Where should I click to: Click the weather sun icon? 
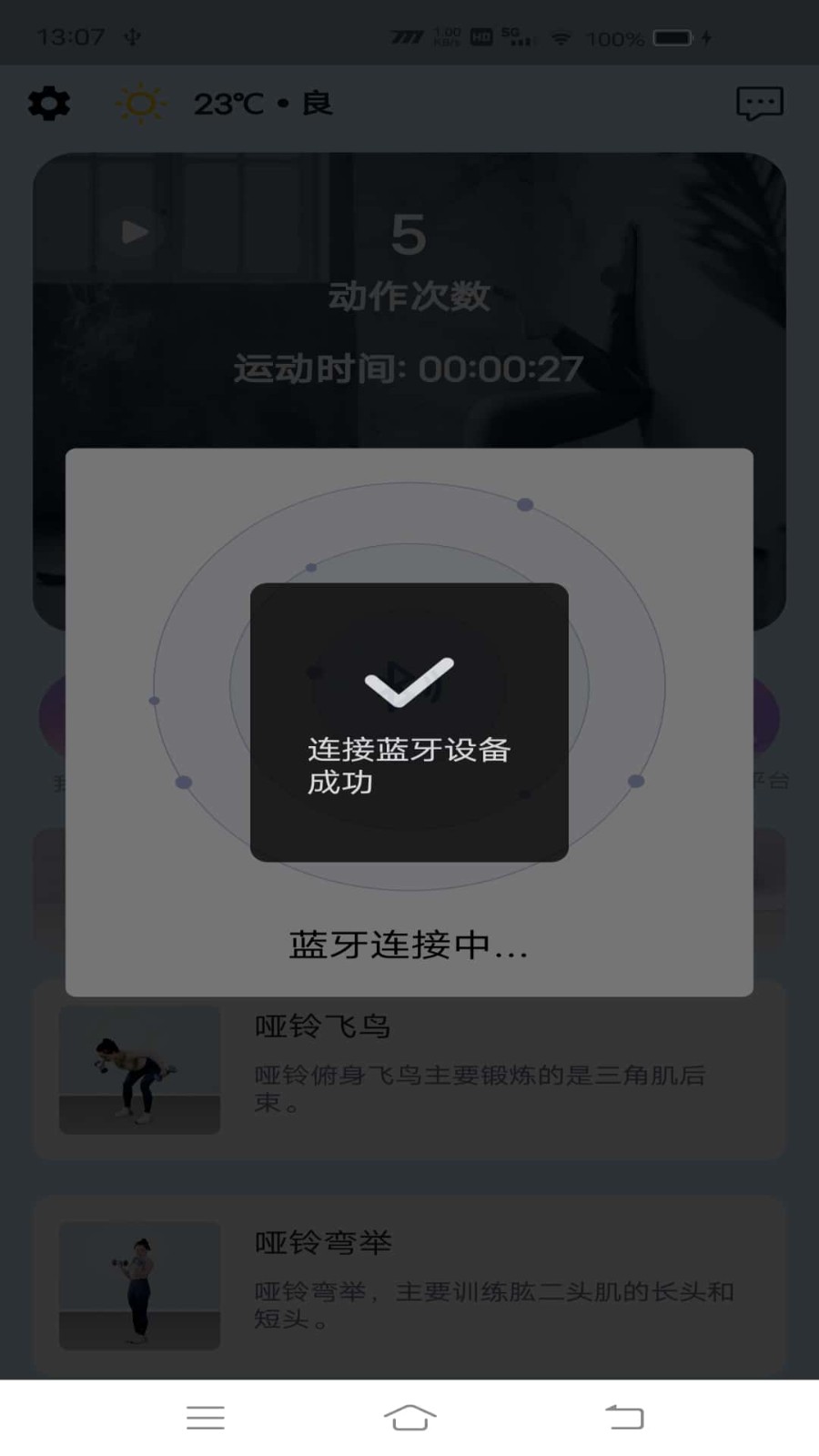[140, 103]
